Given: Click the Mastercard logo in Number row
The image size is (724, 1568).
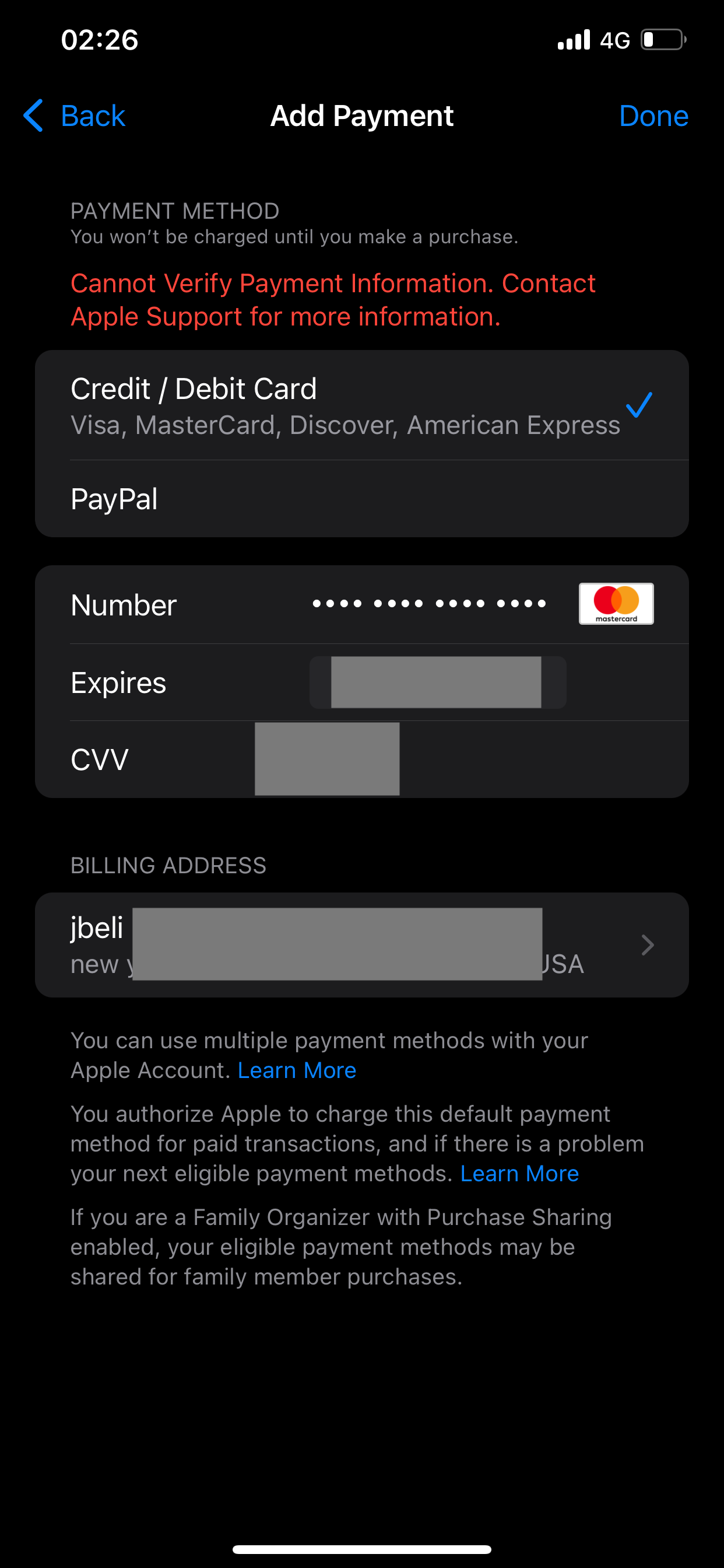Looking at the screenshot, I should [x=616, y=604].
